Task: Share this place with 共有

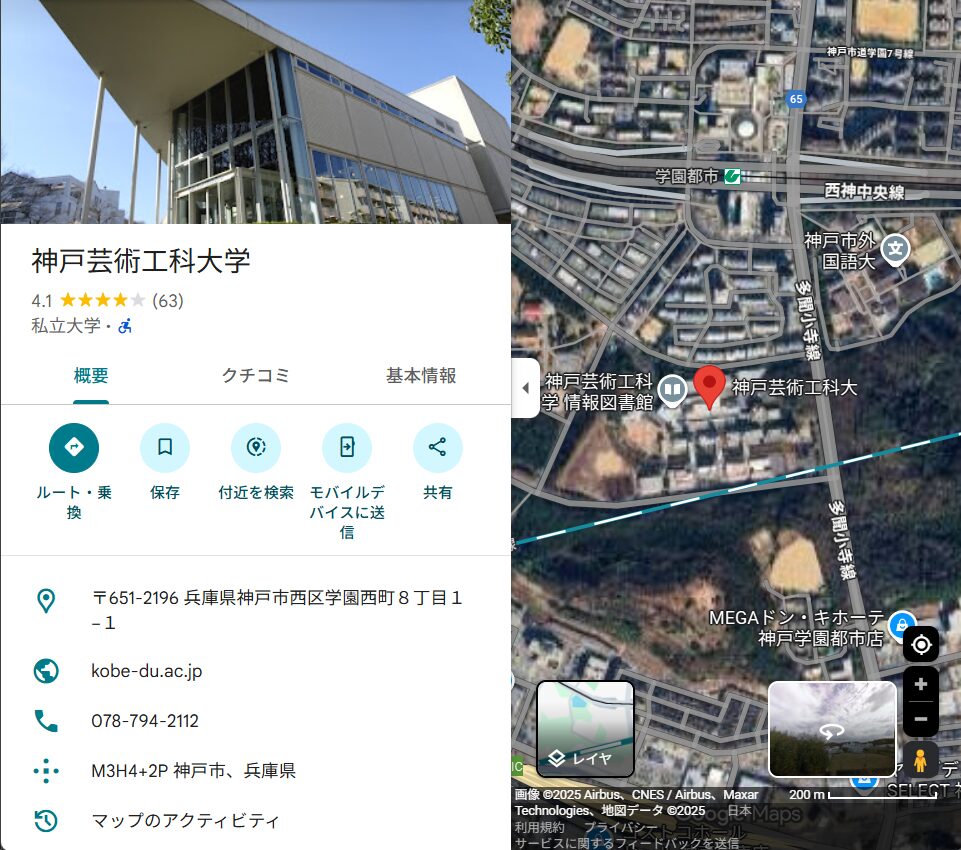Action: [437, 448]
